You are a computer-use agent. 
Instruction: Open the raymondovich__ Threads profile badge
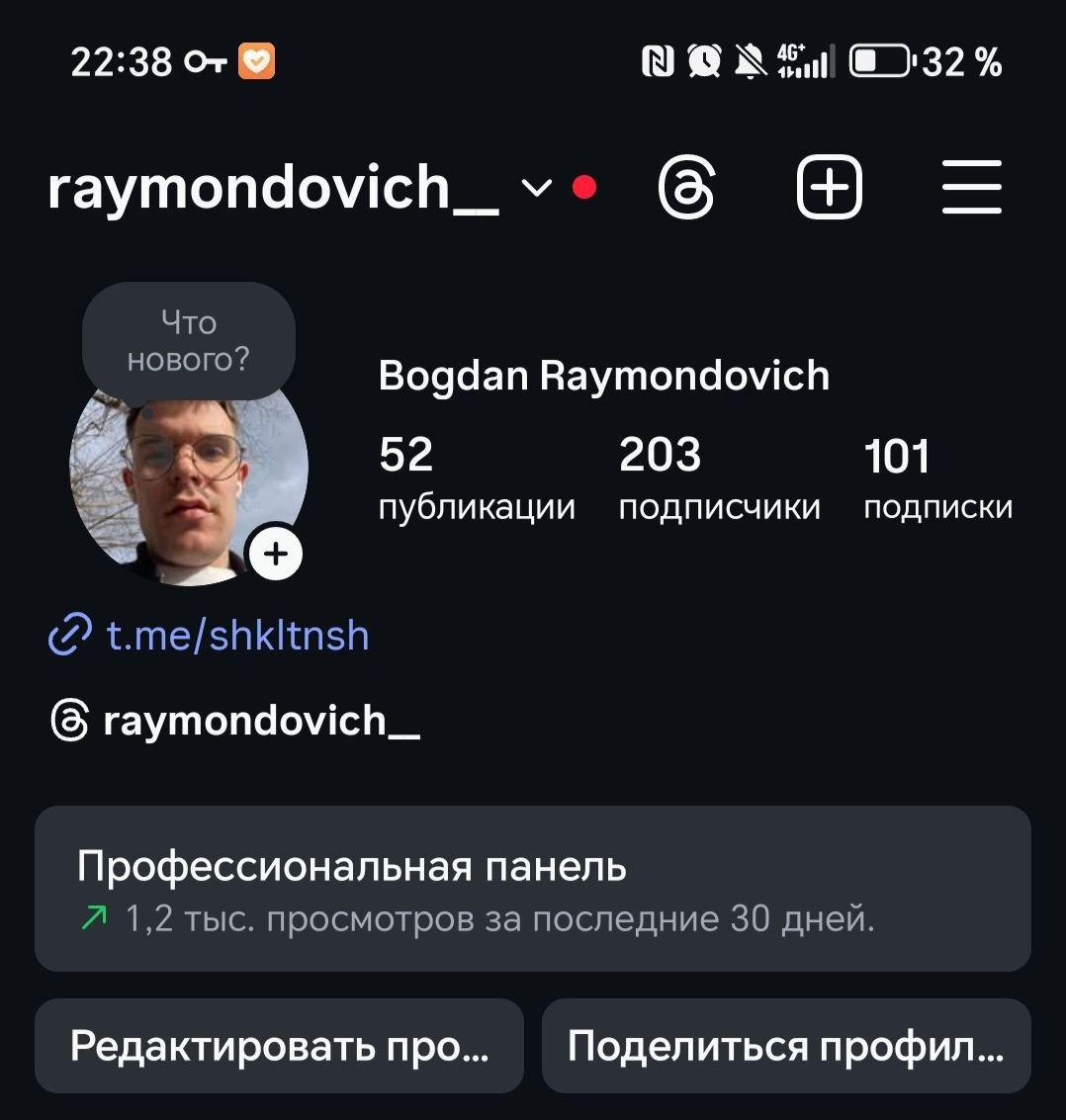235,721
